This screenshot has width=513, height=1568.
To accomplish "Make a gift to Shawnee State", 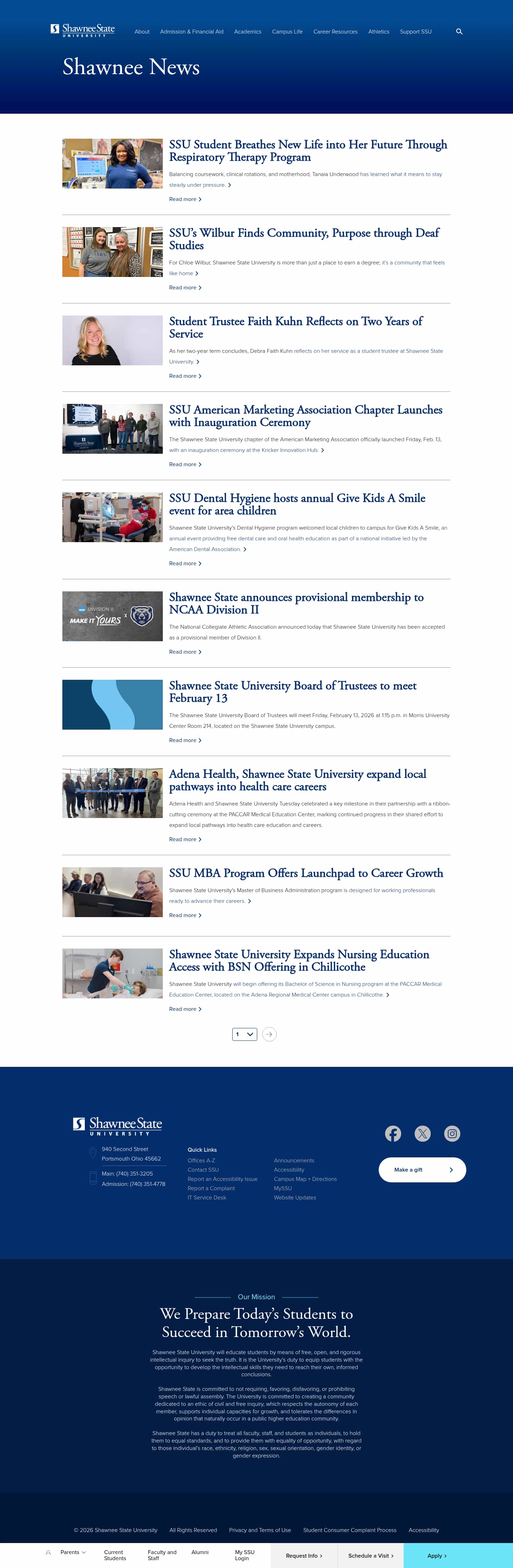I will tap(422, 1170).
